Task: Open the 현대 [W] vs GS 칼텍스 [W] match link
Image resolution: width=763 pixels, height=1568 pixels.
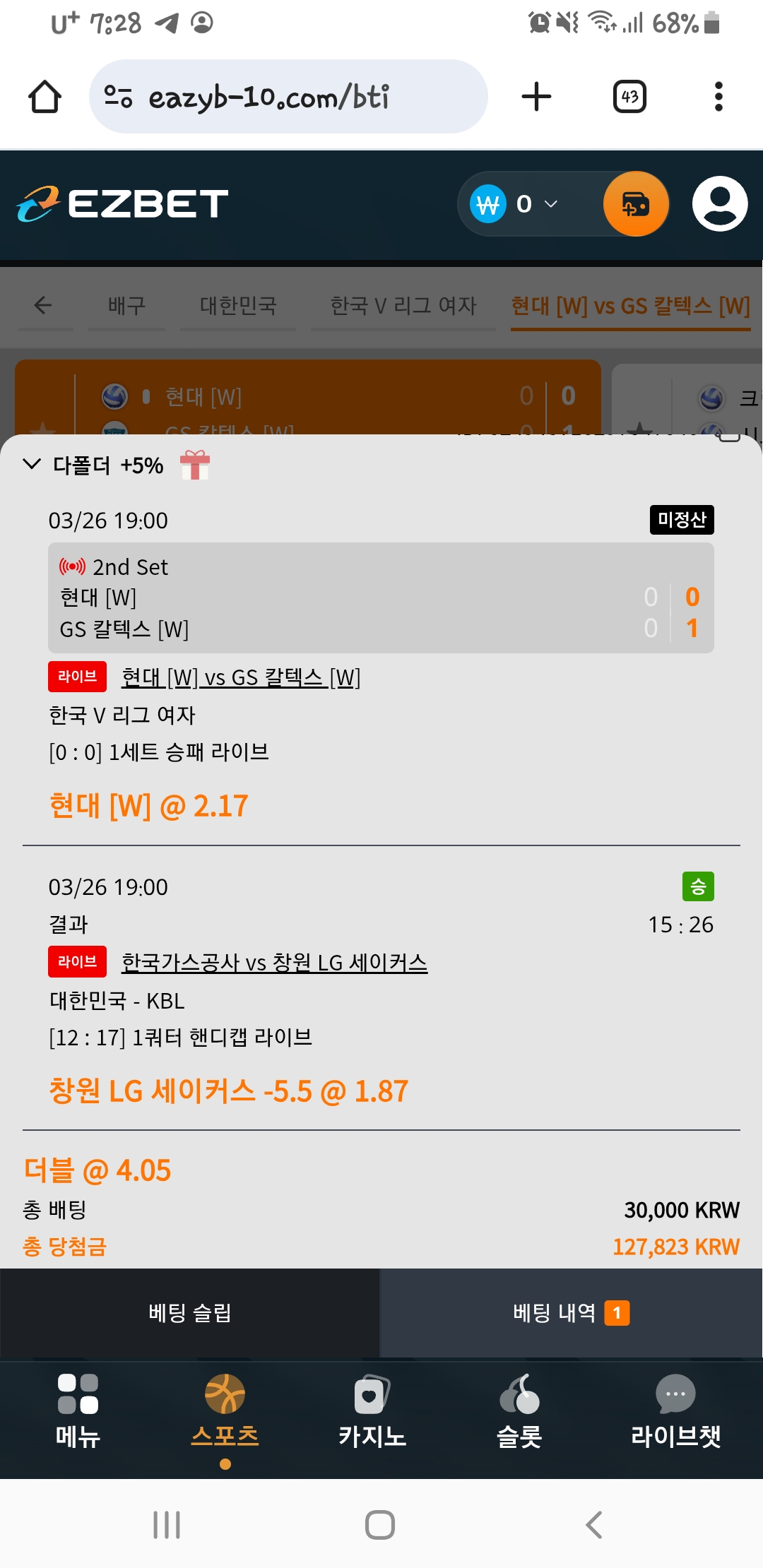Action: click(241, 677)
